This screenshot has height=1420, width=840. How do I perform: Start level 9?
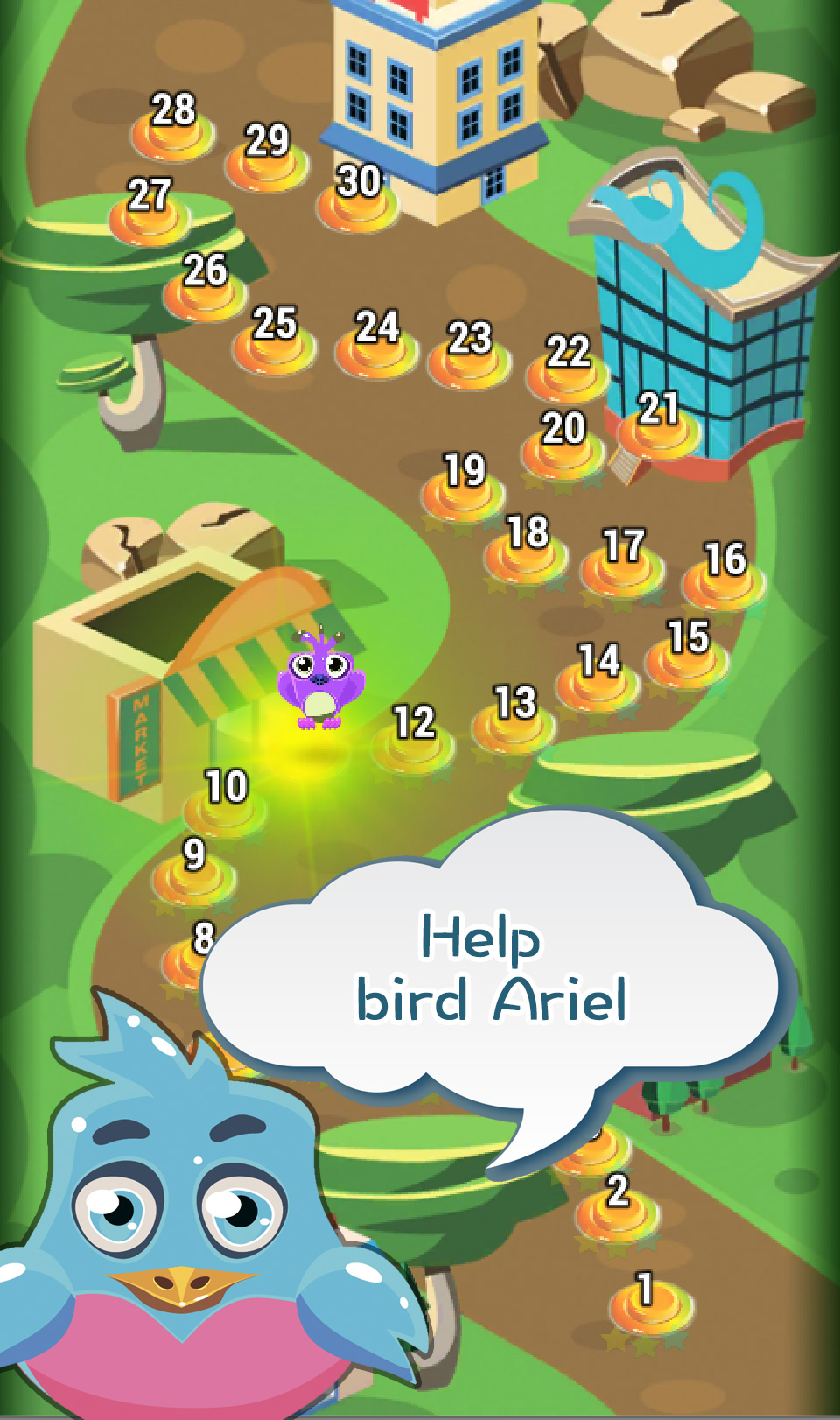coord(194,873)
